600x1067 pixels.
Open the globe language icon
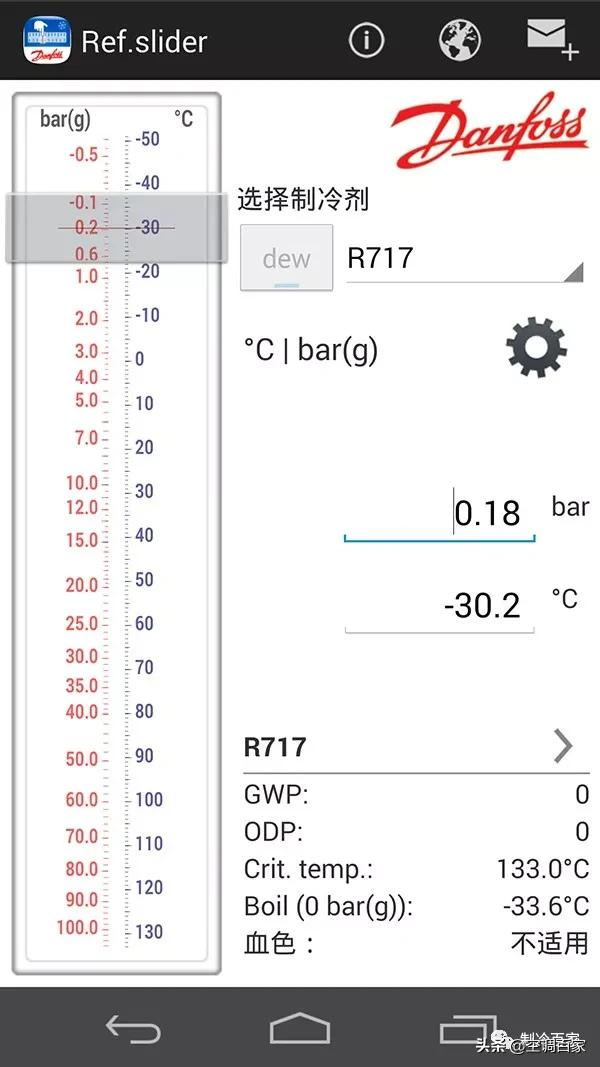pyautogui.click(x=460, y=40)
